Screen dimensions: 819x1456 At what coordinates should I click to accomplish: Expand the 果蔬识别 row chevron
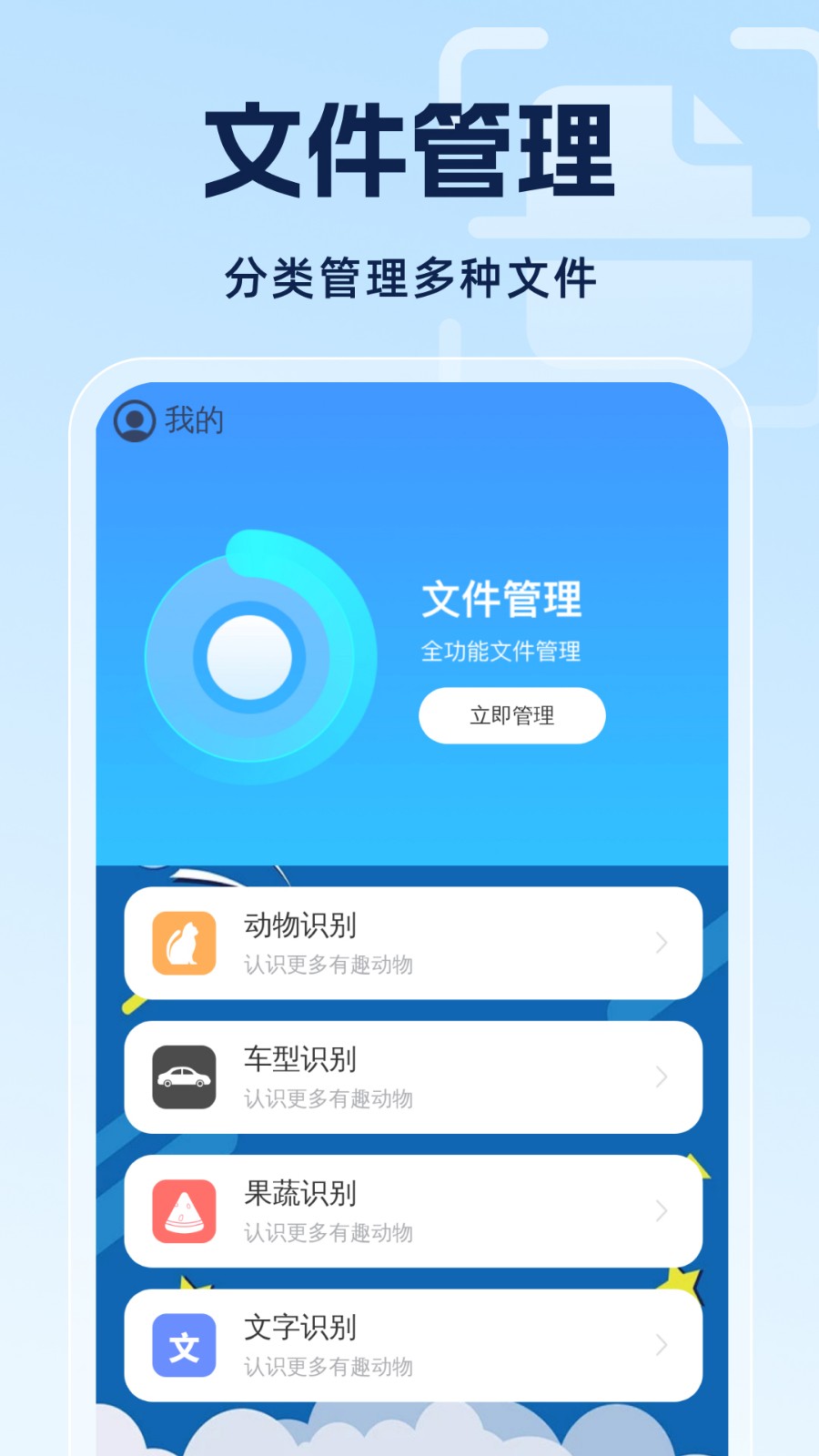pyautogui.click(x=662, y=1211)
